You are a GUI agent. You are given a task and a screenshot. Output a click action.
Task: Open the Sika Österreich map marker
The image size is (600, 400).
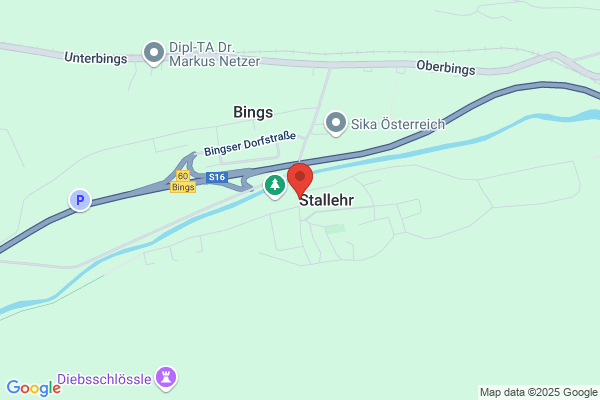tap(336, 124)
